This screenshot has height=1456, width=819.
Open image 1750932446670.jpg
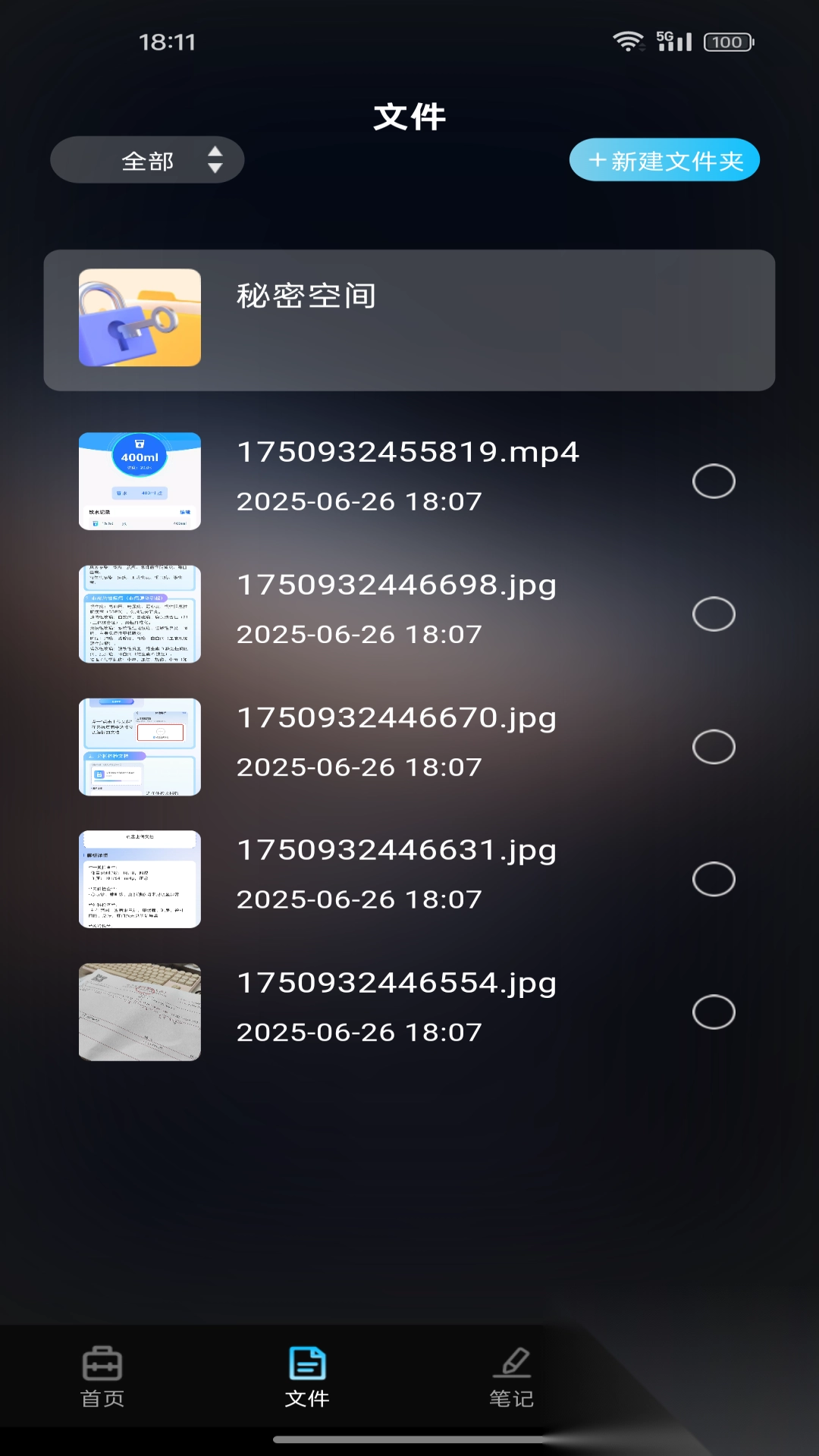pyautogui.click(x=396, y=718)
